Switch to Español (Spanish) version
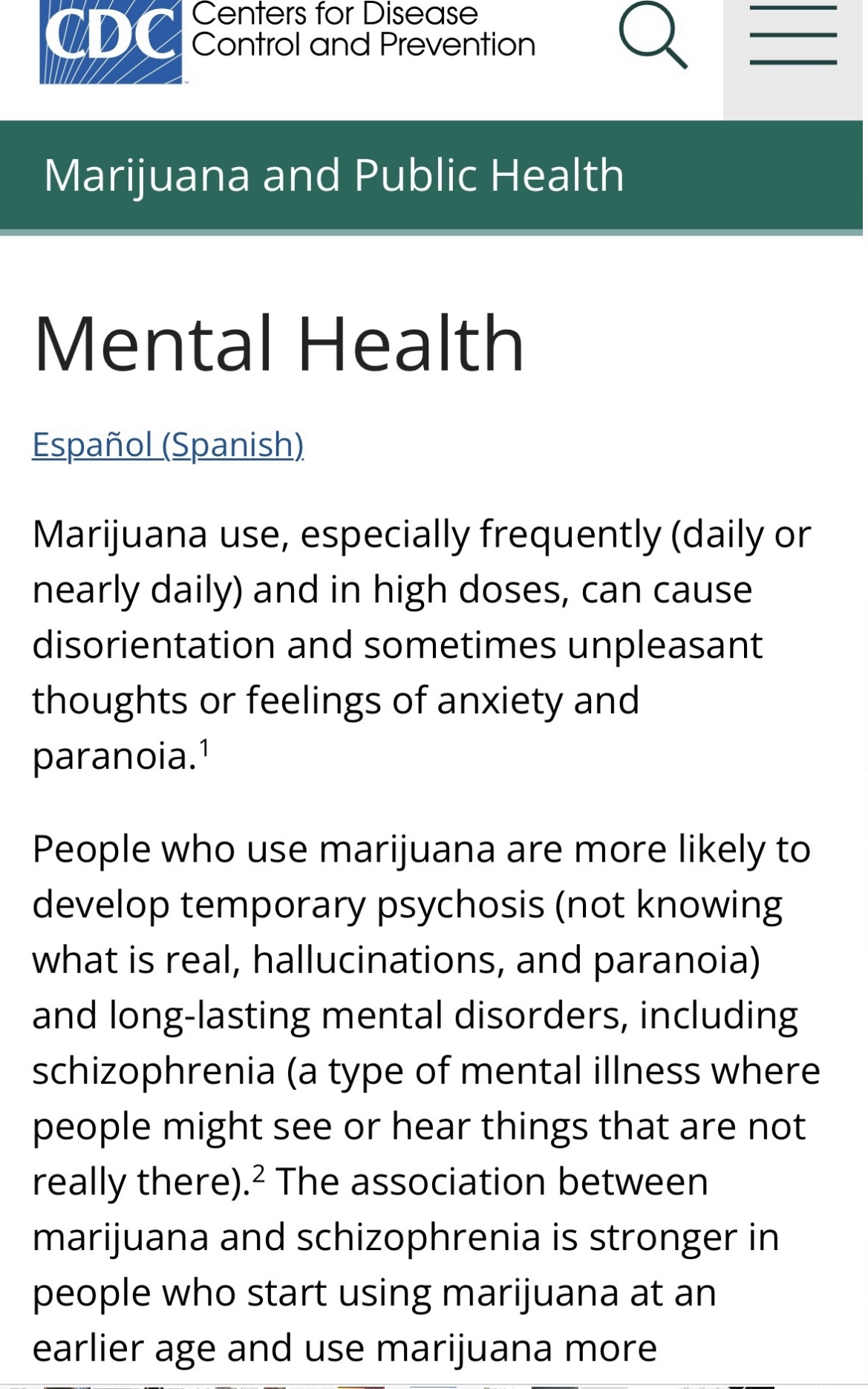 [168, 444]
